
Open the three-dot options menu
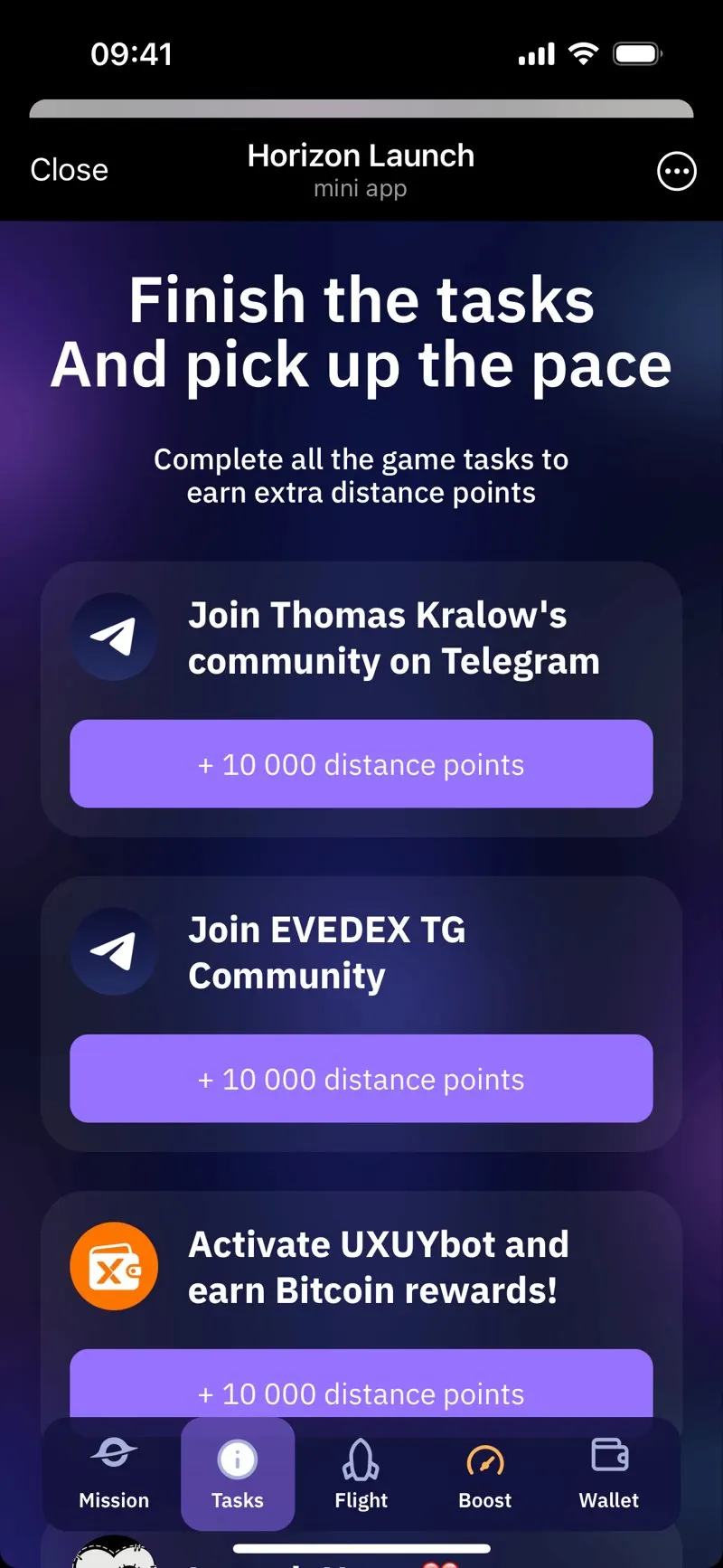pos(676,171)
